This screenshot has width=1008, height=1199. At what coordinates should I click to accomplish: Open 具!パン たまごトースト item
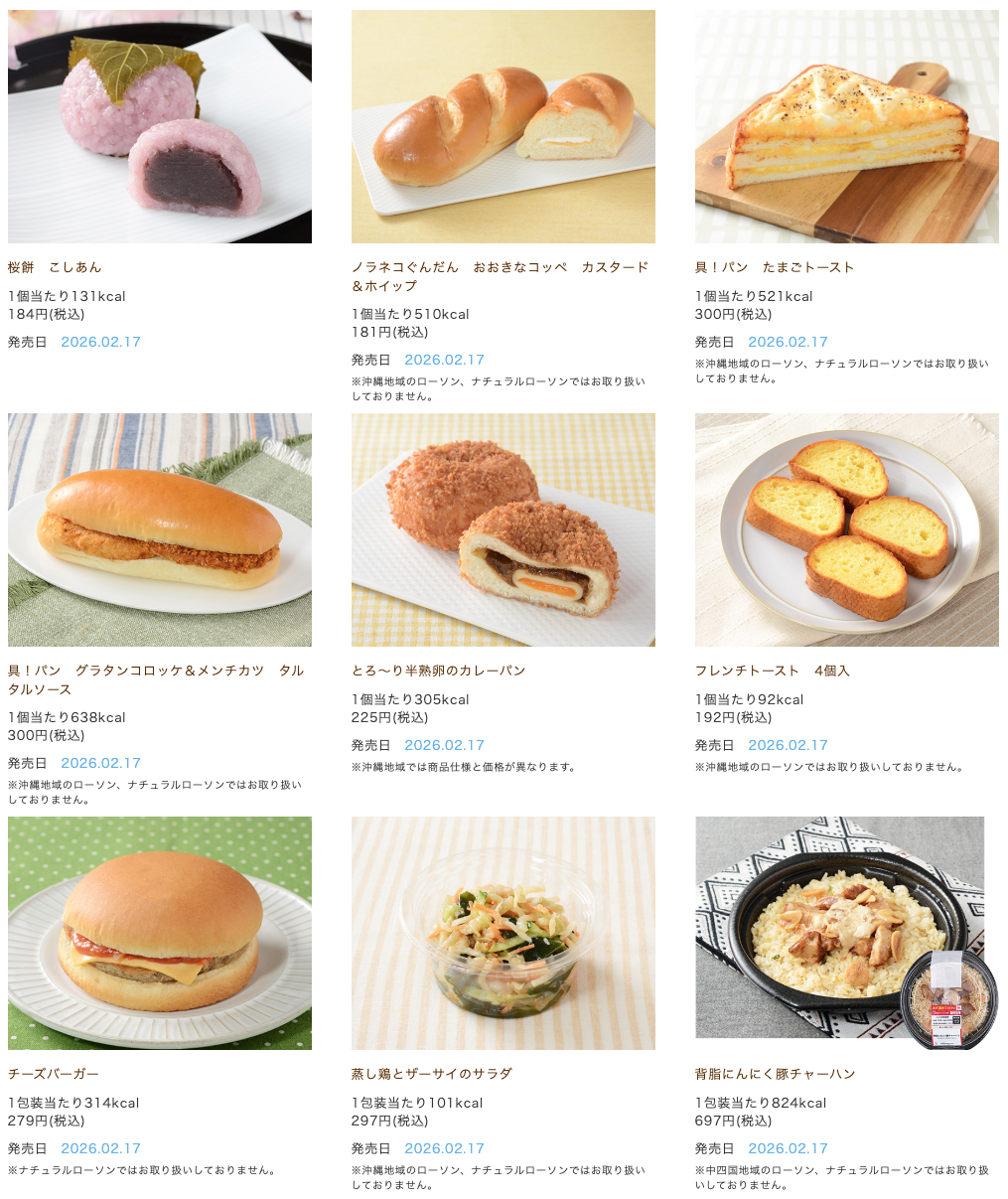pyautogui.click(x=846, y=127)
